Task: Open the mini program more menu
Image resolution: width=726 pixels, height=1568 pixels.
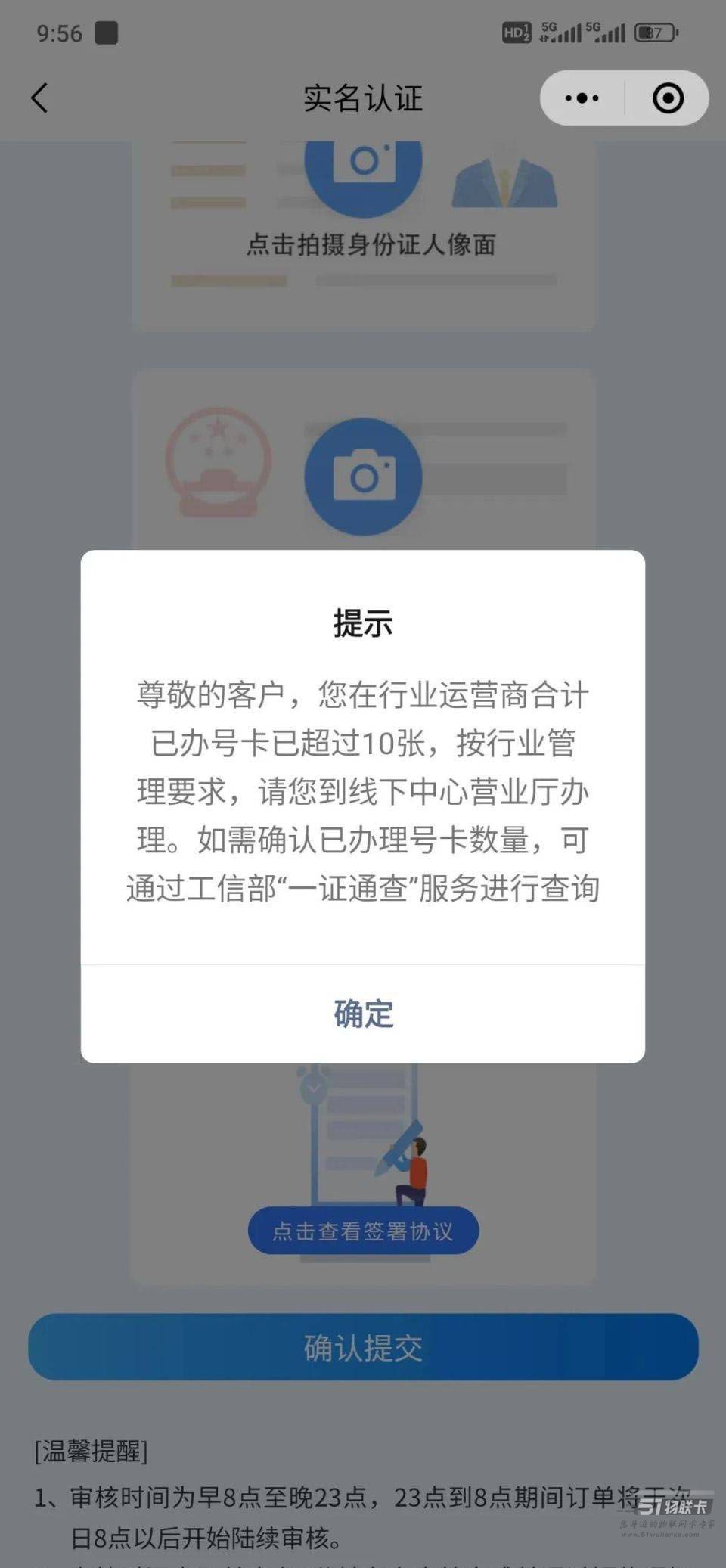Action: 582,98
